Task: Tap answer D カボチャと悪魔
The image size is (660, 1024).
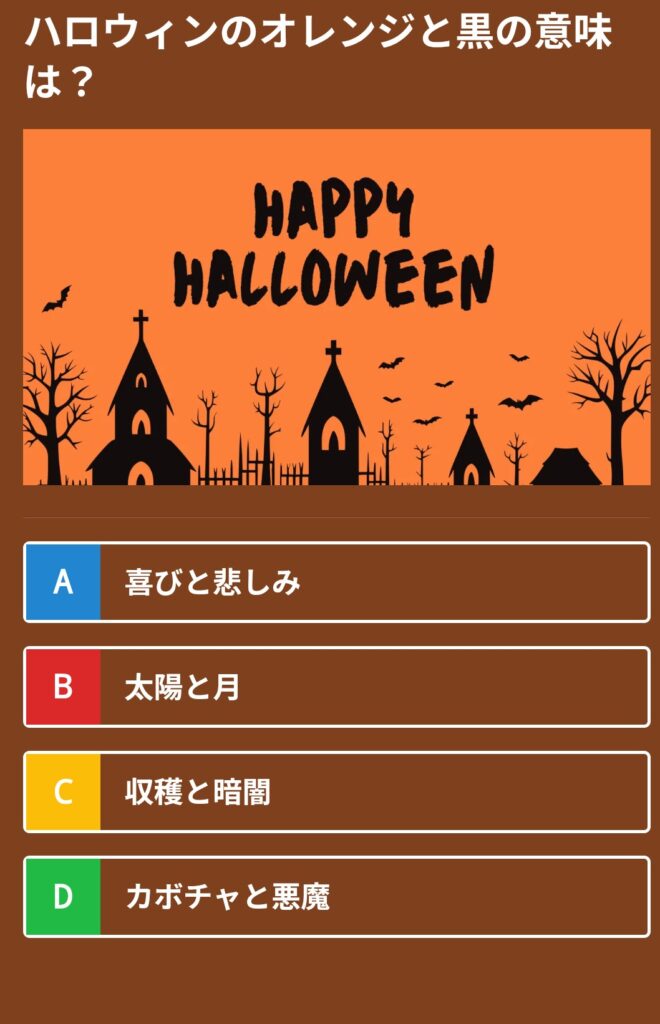Action: 336,897
